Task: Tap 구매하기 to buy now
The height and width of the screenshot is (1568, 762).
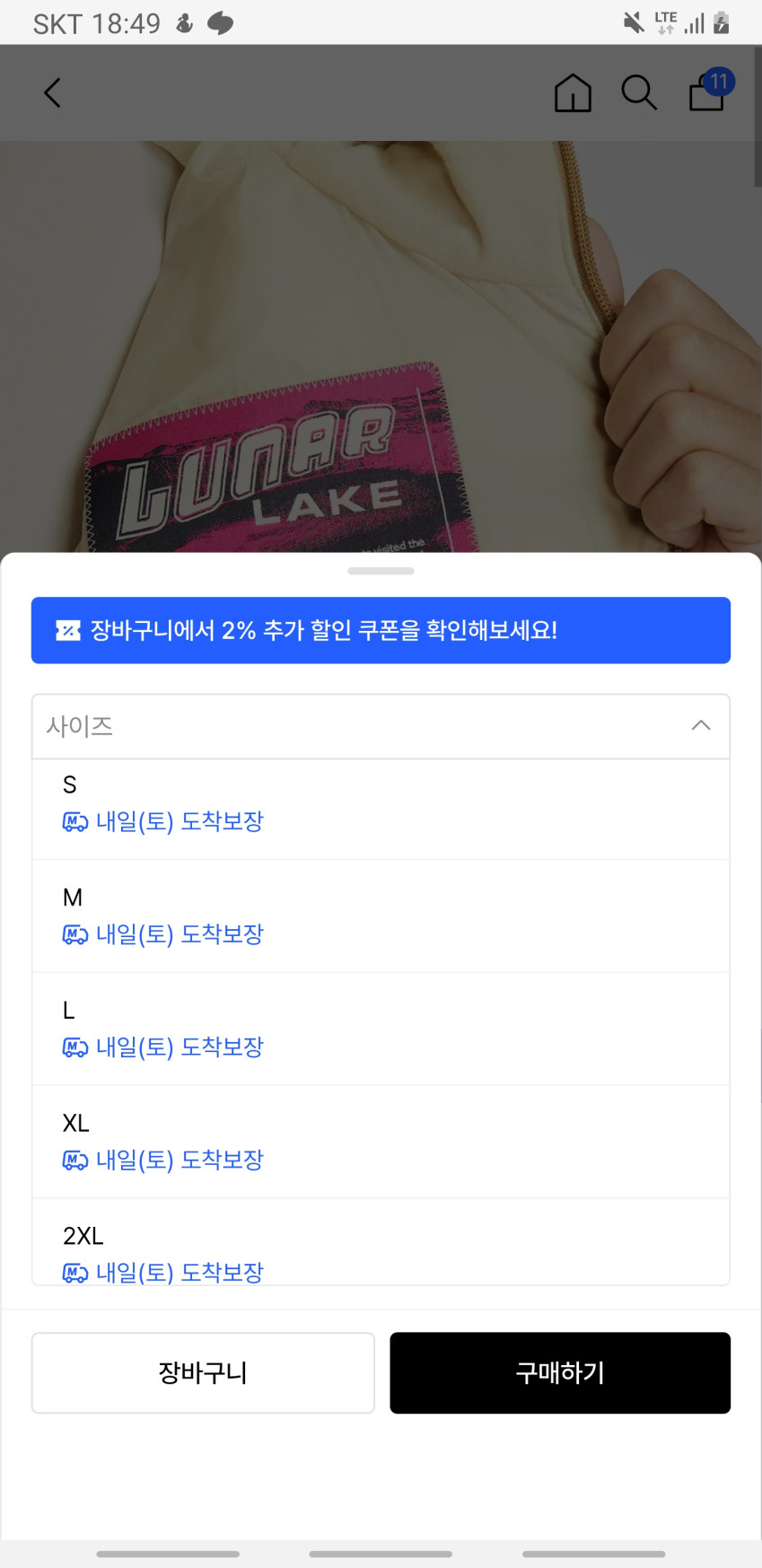Action: [x=559, y=1372]
